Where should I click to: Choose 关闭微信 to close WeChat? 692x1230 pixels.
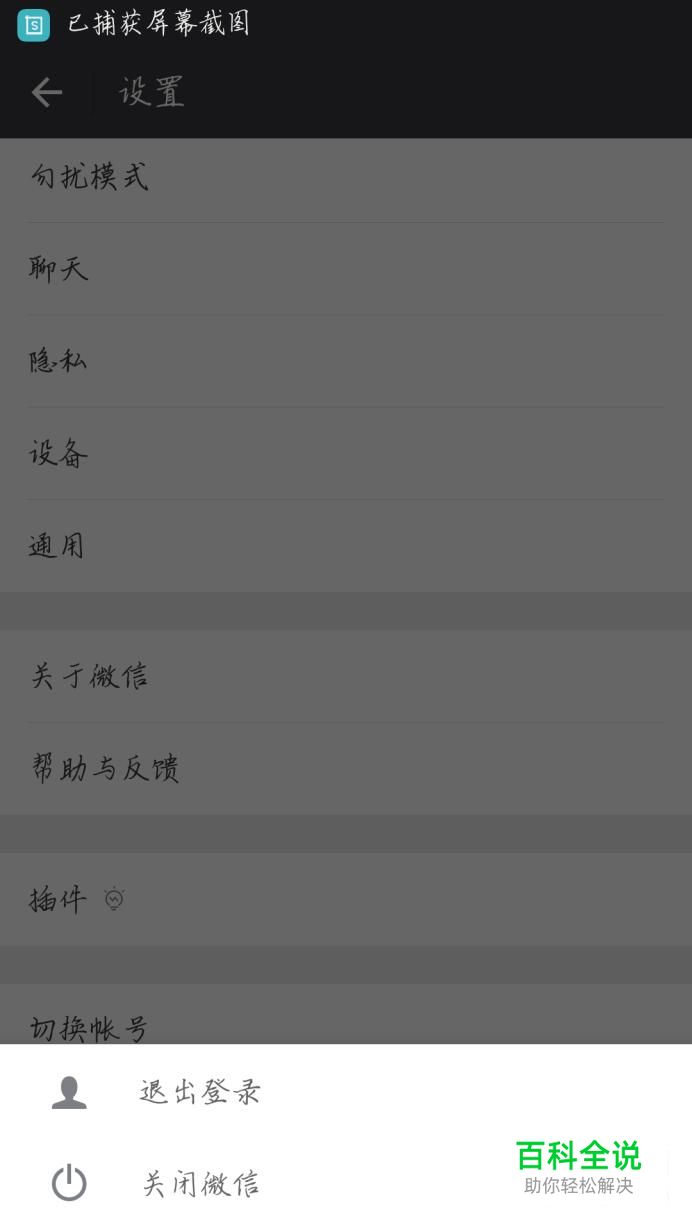pos(200,1184)
